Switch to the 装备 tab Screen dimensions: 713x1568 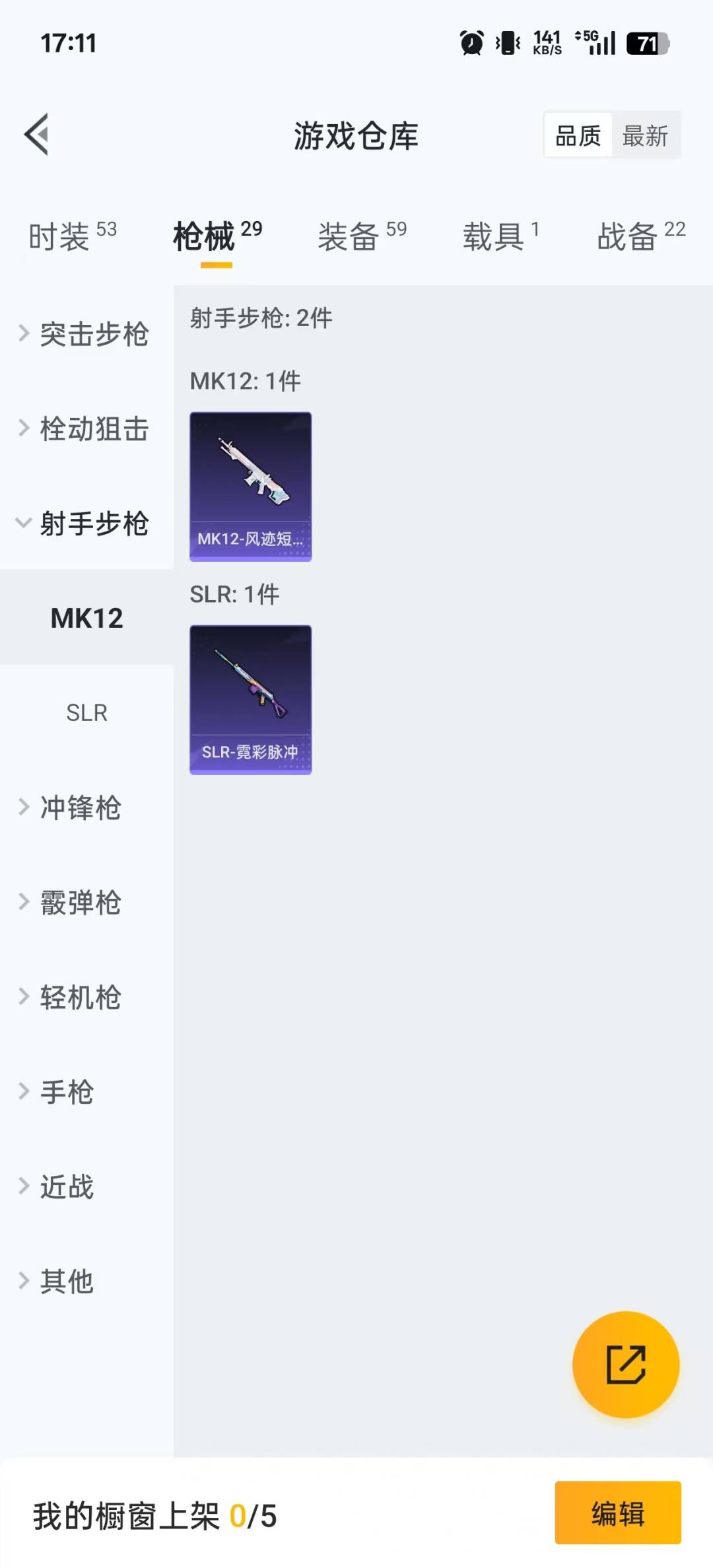point(350,236)
